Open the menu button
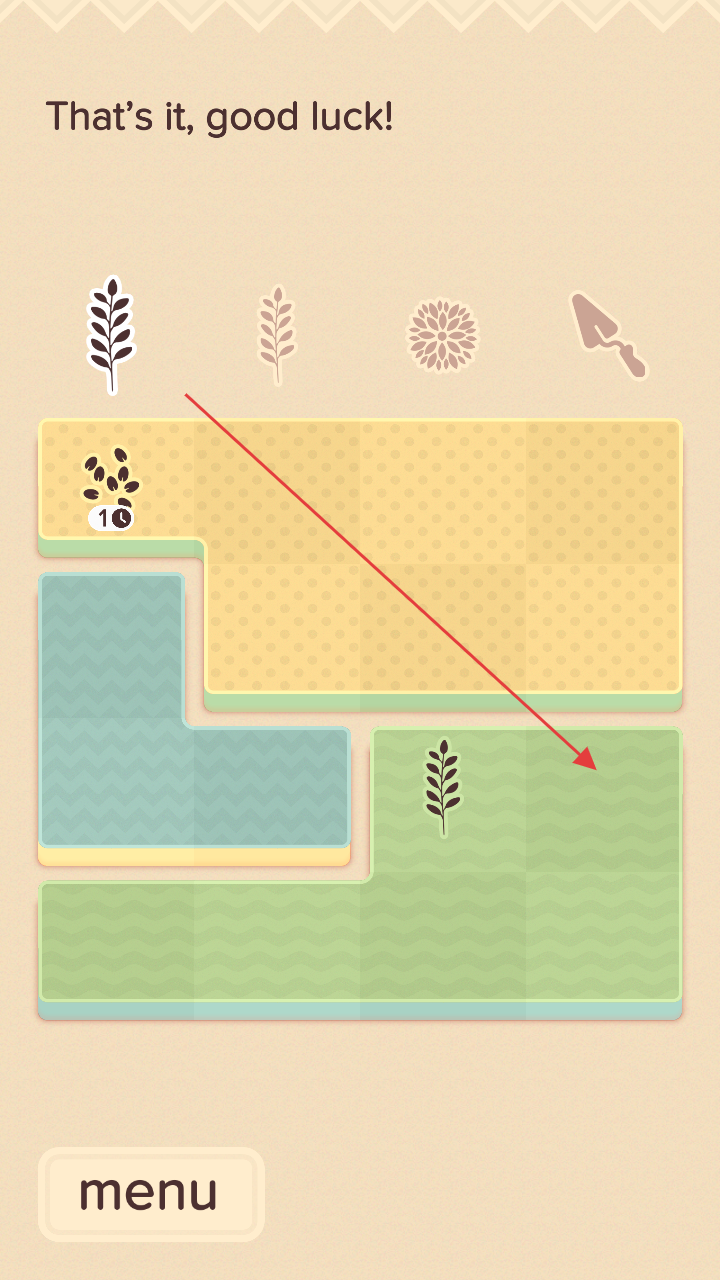720x1280 pixels. [150, 1194]
